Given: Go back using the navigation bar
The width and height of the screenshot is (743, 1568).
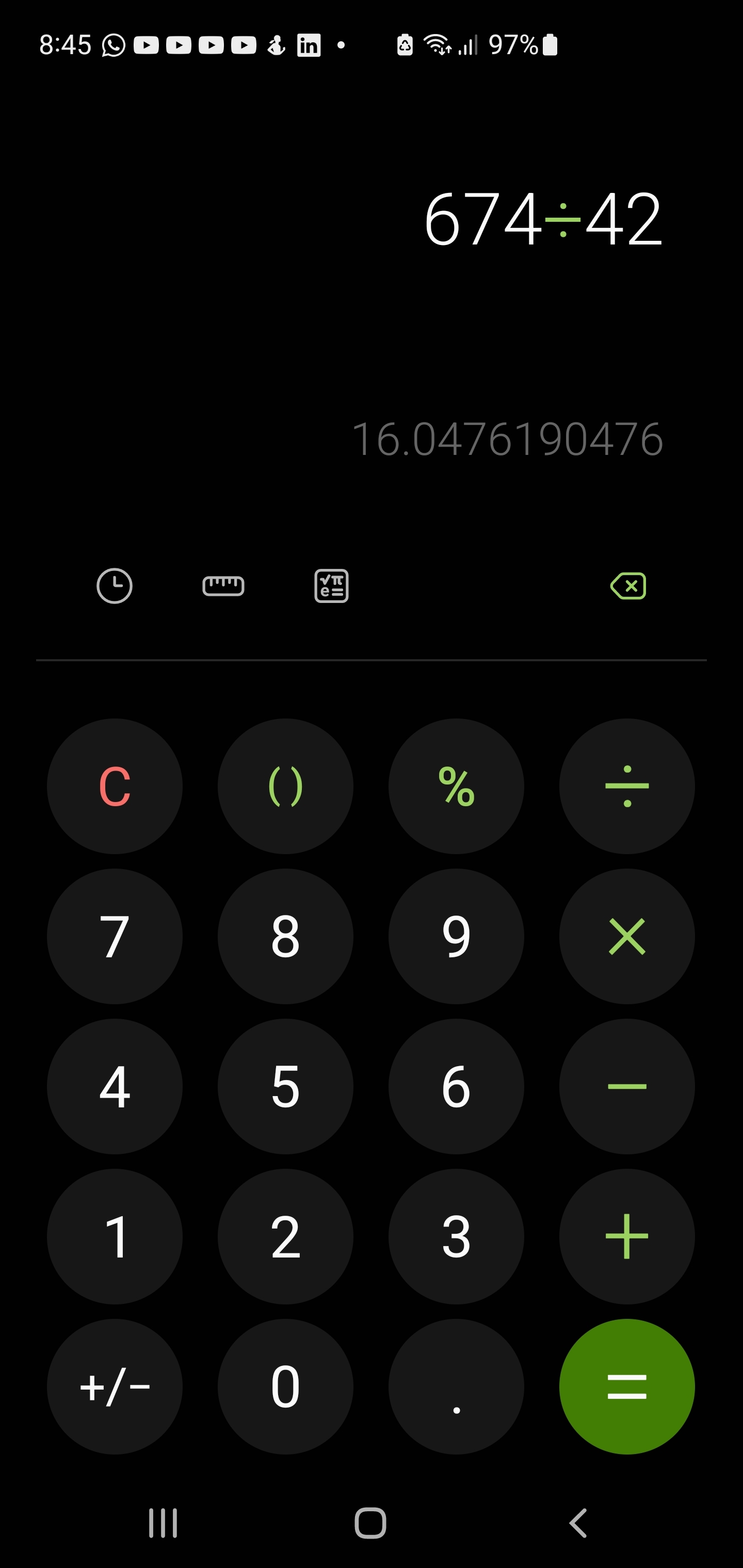Looking at the screenshot, I should [x=578, y=1524].
